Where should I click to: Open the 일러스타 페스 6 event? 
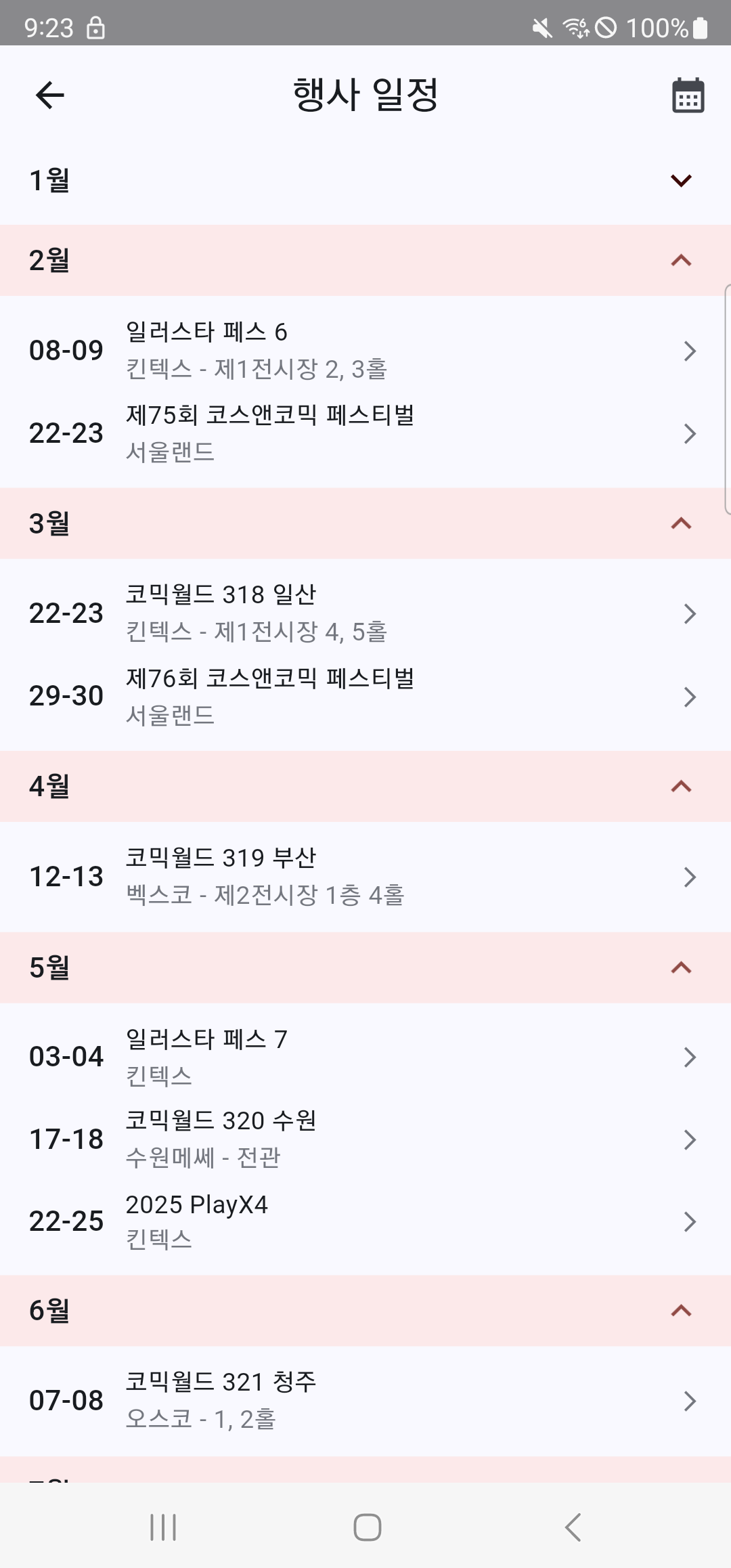365,350
